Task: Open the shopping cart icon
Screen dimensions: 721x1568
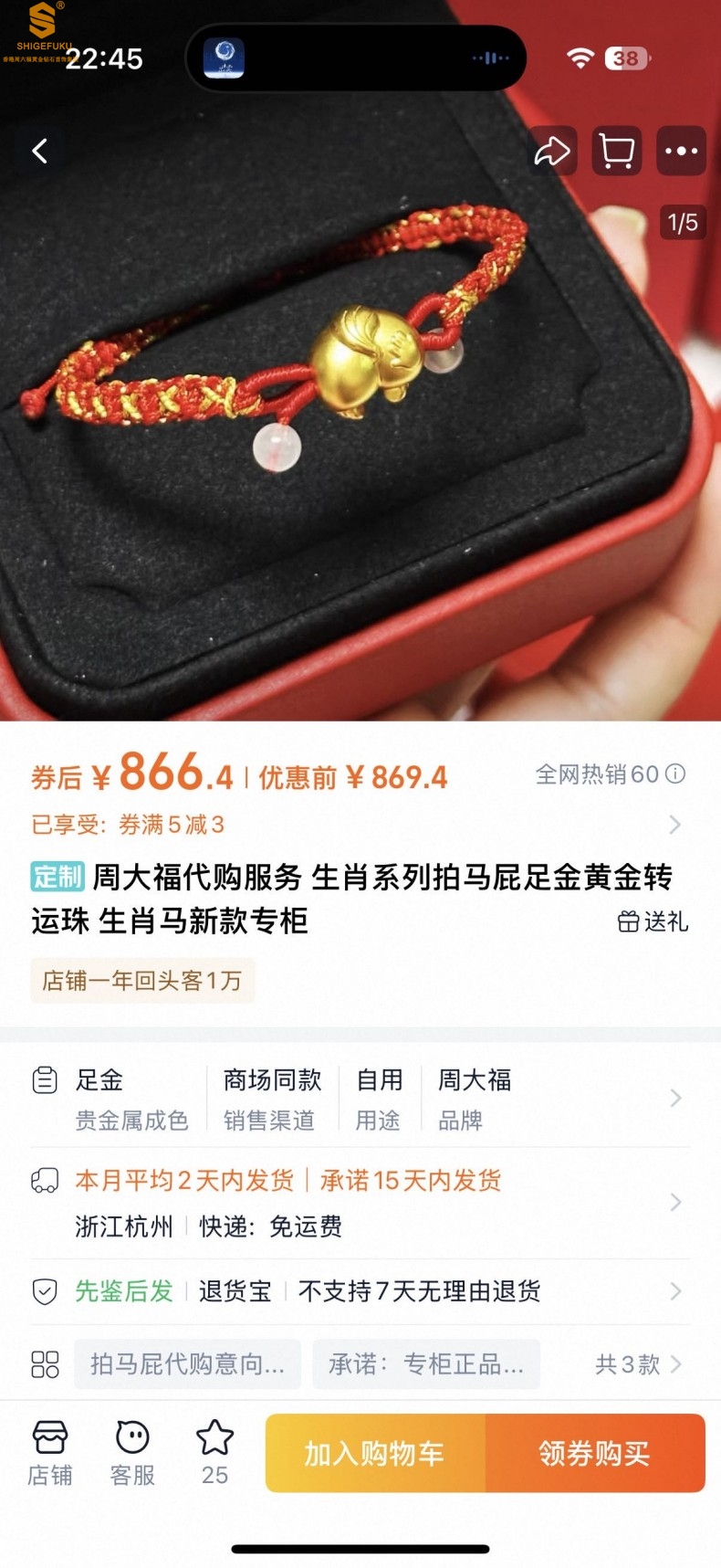Action: tap(617, 151)
